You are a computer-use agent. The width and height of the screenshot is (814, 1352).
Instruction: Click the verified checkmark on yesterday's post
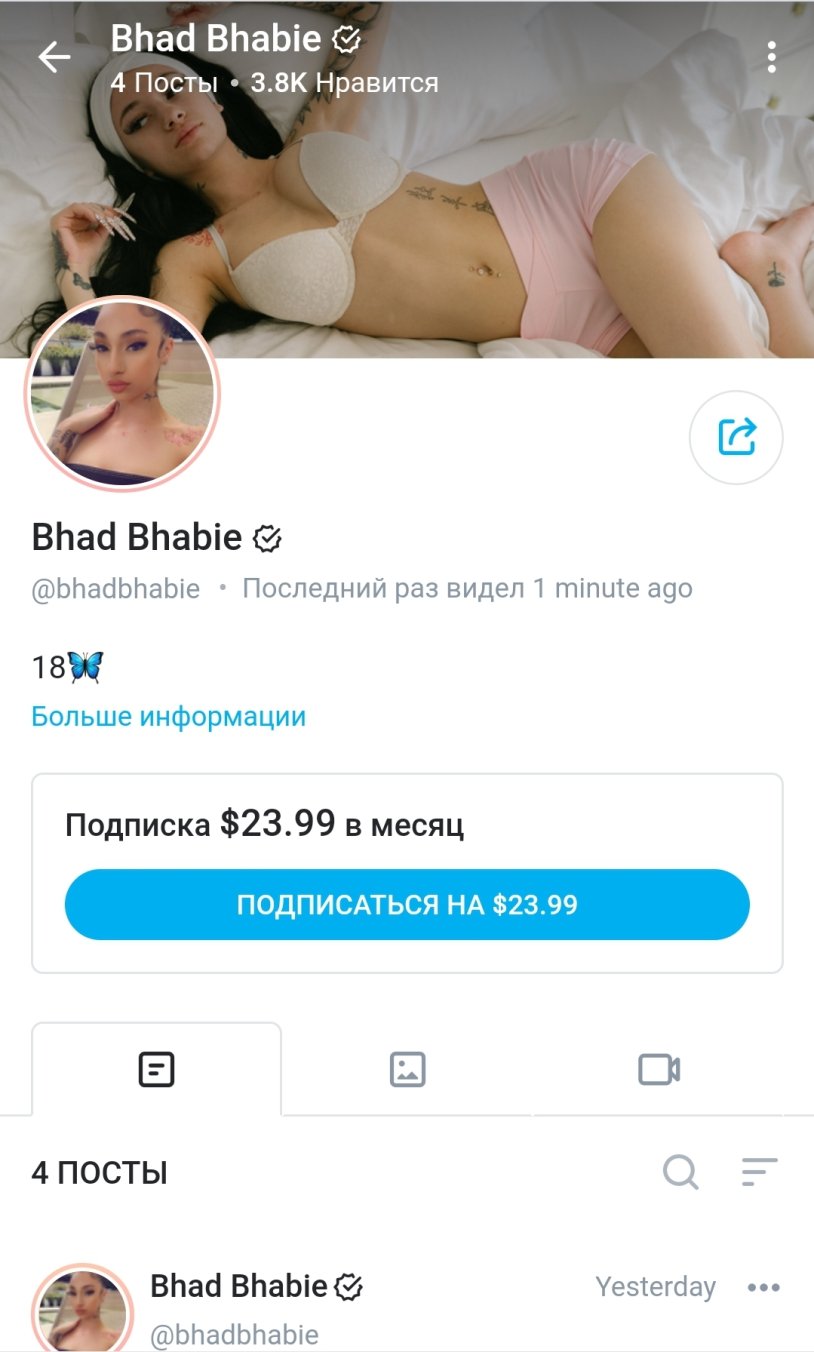click(x=343, y=1287)
